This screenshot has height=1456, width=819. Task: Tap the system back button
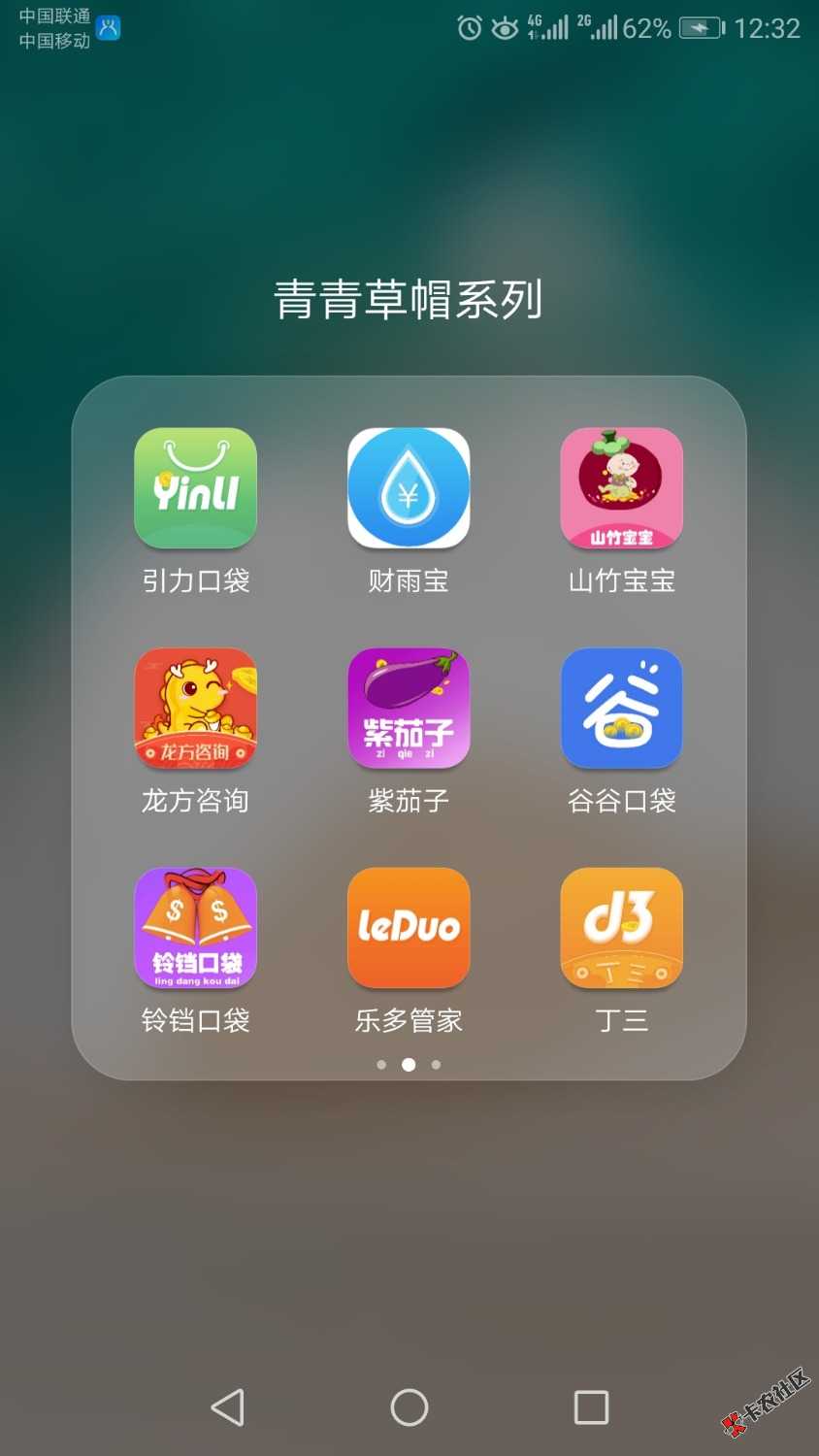[228, 1406]
